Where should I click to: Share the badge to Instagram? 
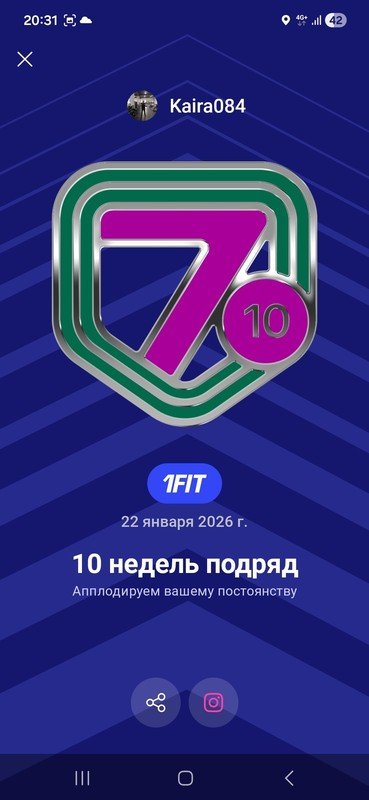(213, 703)
